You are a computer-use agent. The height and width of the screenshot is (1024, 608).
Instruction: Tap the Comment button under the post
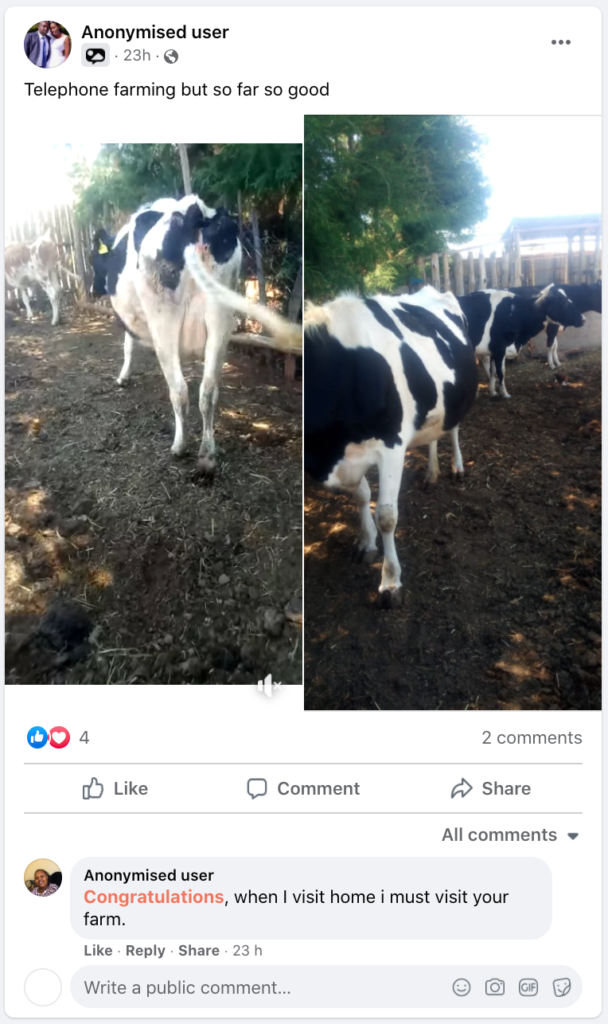303,789
